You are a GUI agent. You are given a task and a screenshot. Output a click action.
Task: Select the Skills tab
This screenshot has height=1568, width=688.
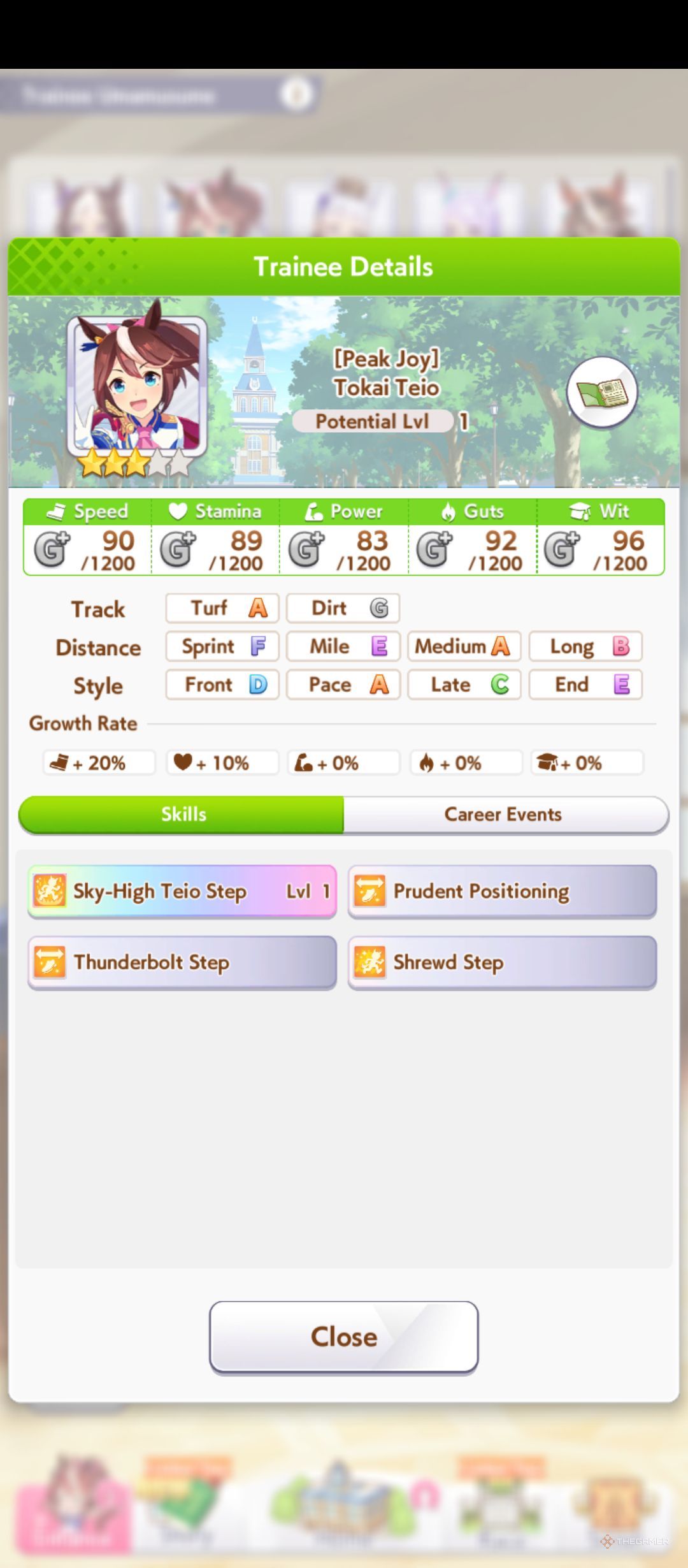tap(182, 815)
